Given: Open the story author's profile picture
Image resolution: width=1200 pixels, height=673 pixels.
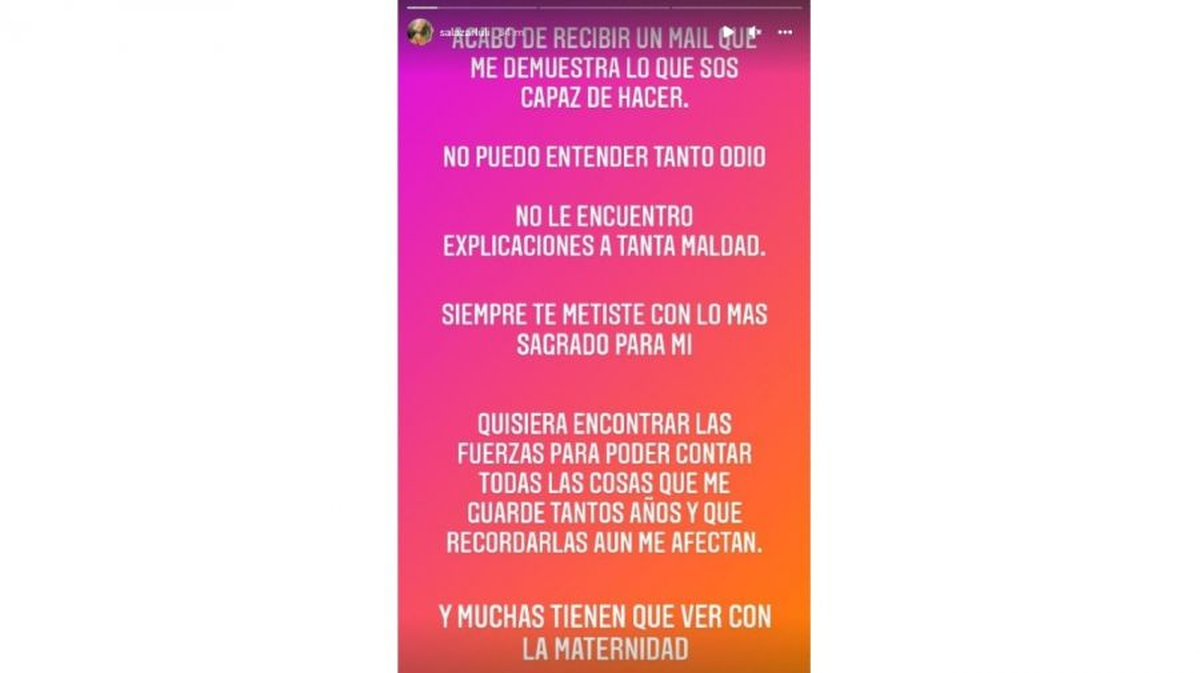Looking at the screenshot, I should click(x=420, y=32).
